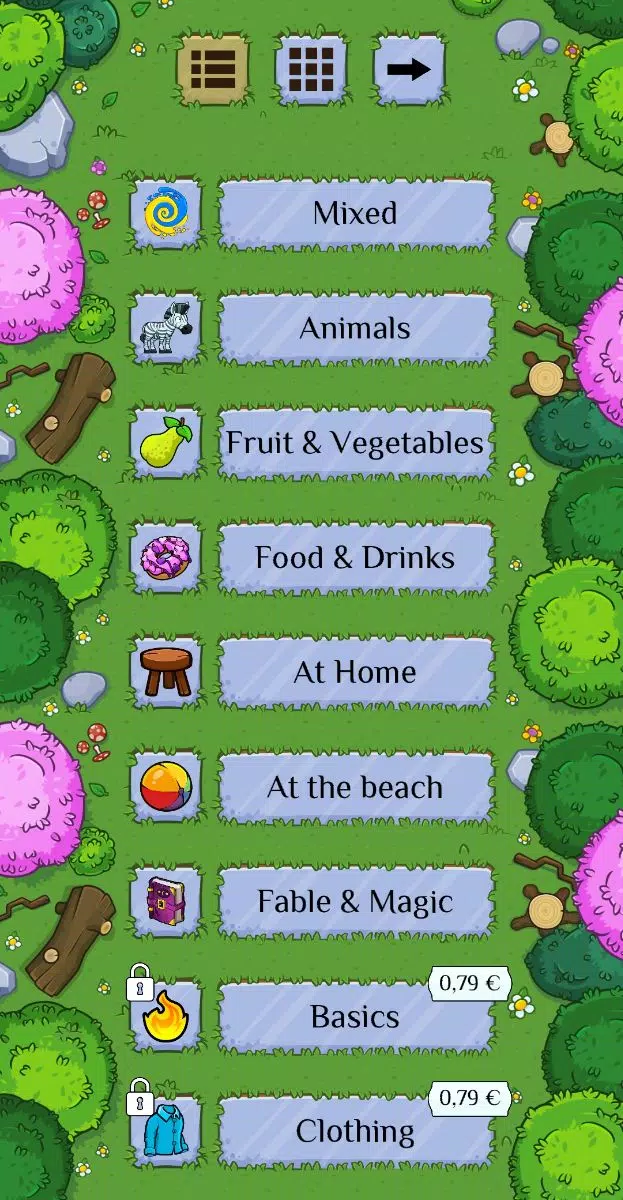This screenshot has width=623, height=1200.
Task: Choose the Fable & Magic category
Action: [355, 902]
